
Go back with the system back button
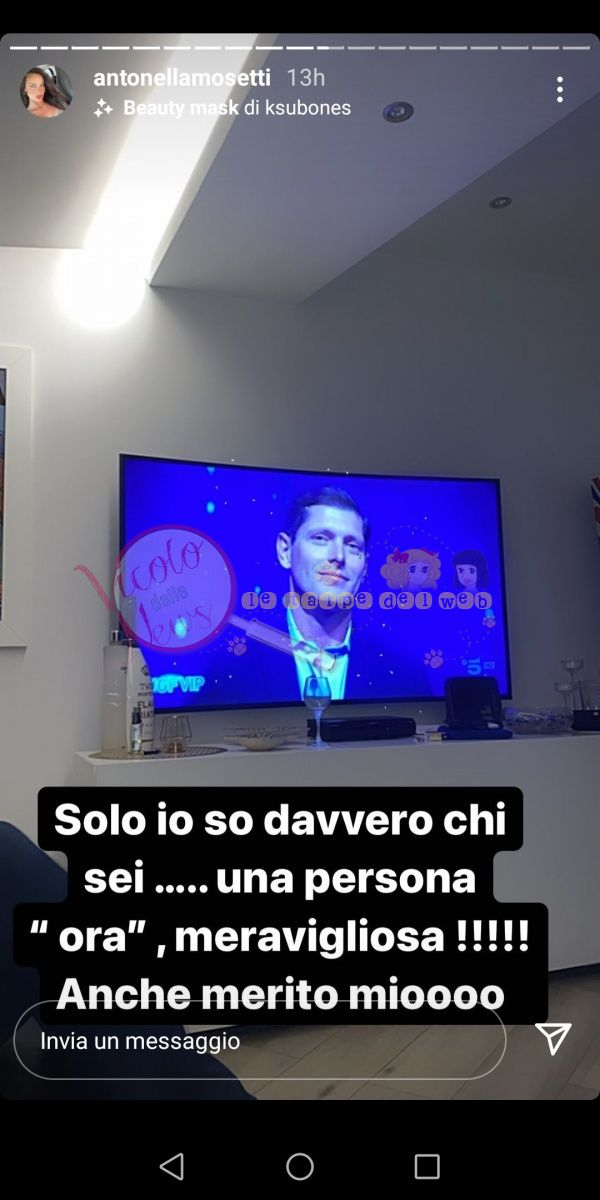pos(172,1166)
